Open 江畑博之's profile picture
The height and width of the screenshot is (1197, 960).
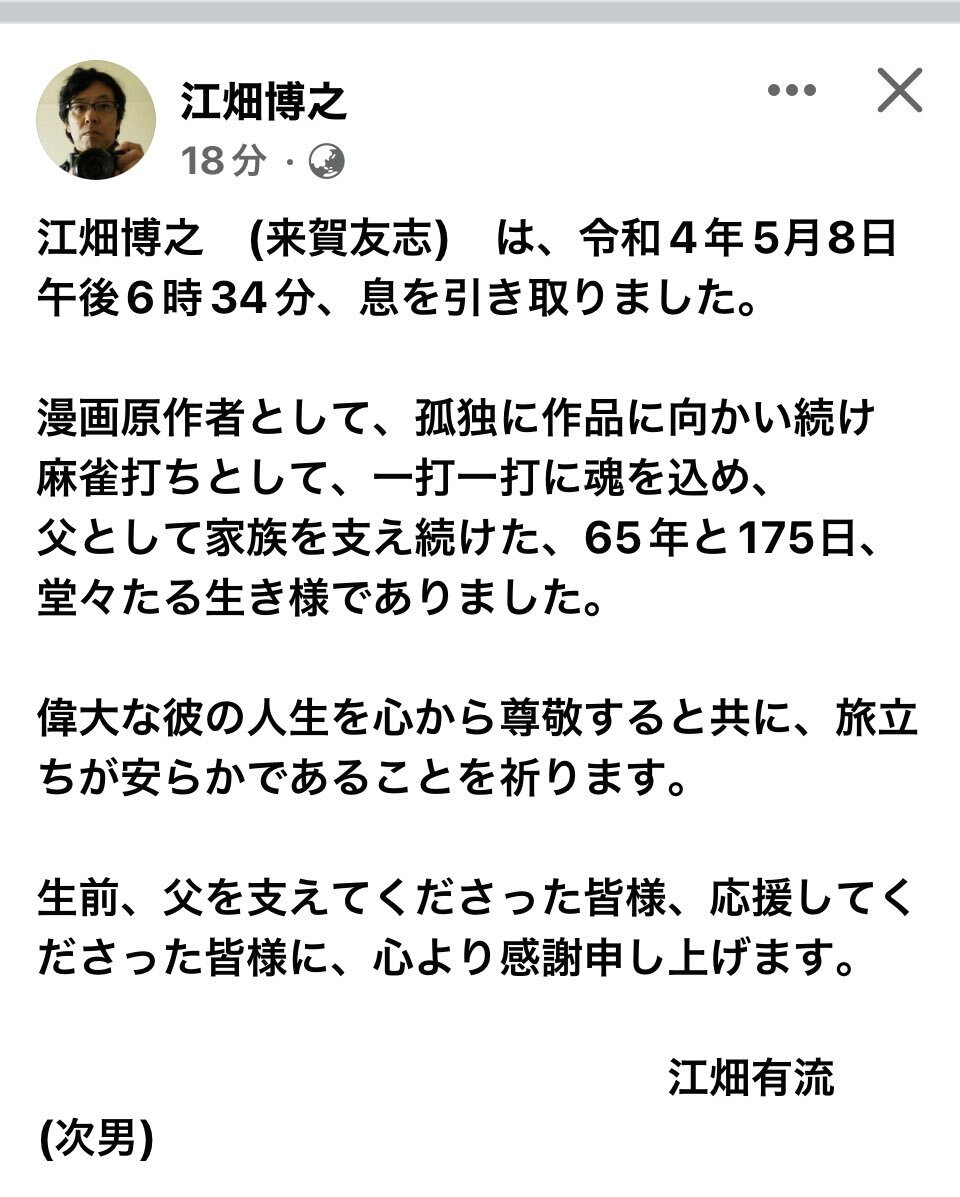[96, 119]
